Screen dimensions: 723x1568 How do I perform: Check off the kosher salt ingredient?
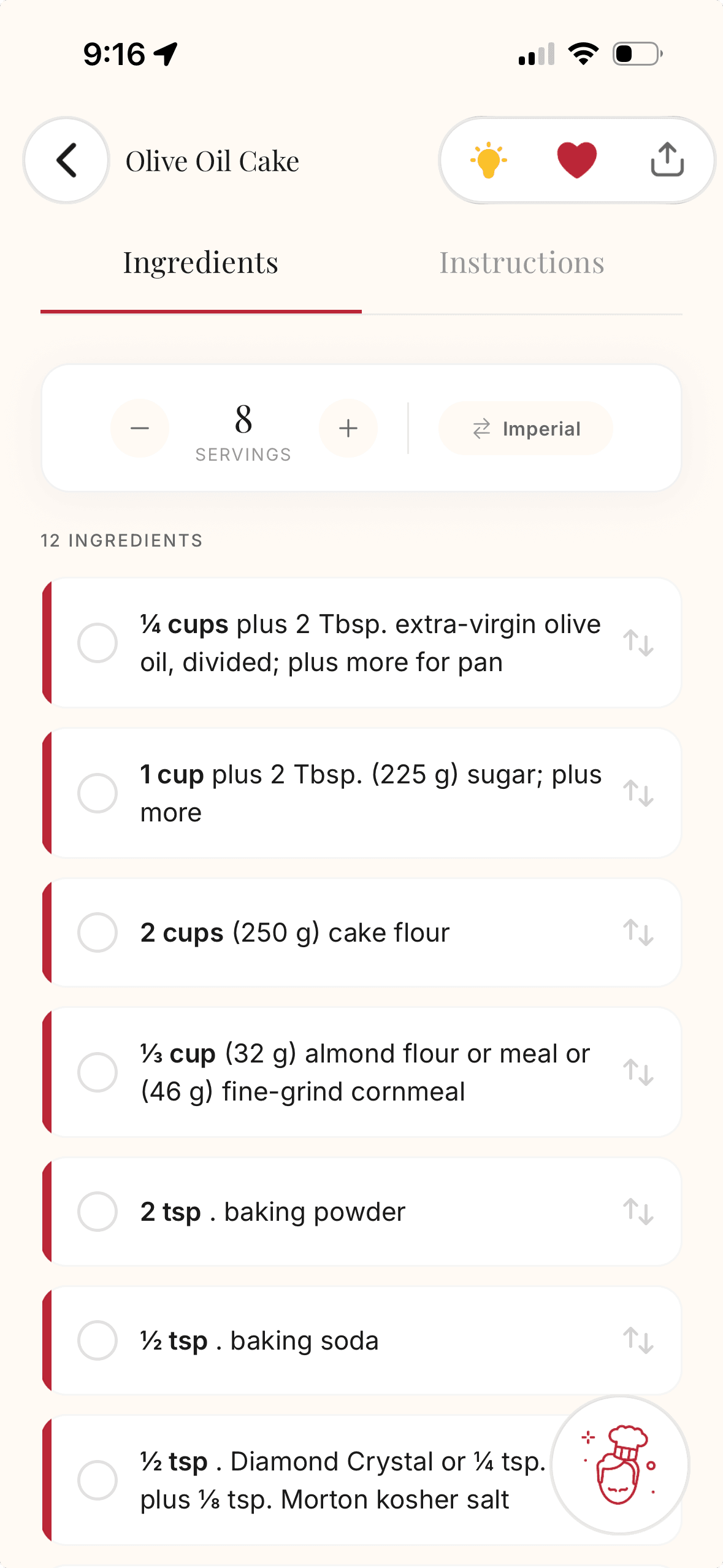(x=98, y=1478)
